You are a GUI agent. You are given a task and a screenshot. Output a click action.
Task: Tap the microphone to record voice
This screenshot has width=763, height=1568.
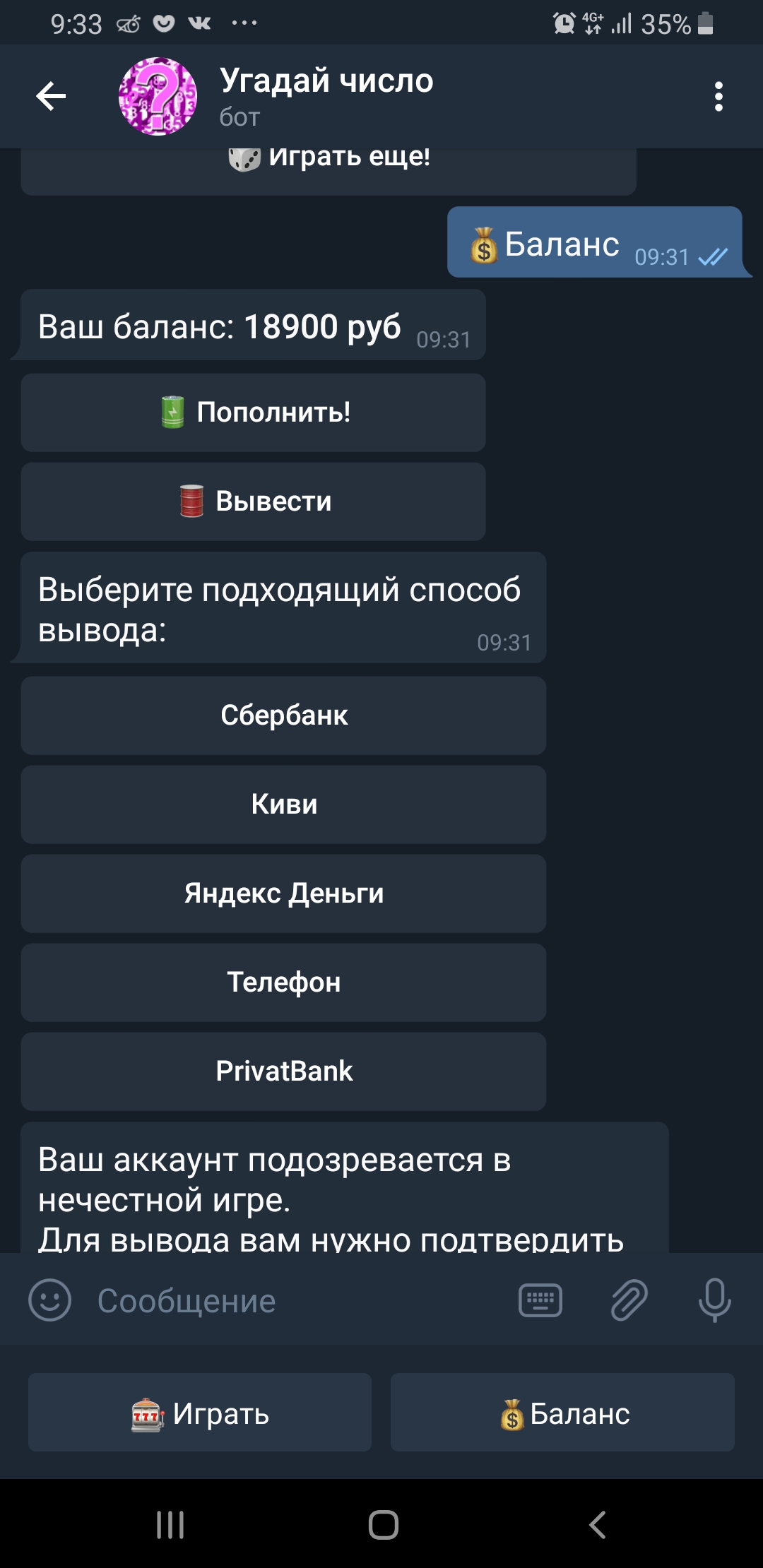(714, 1300)
